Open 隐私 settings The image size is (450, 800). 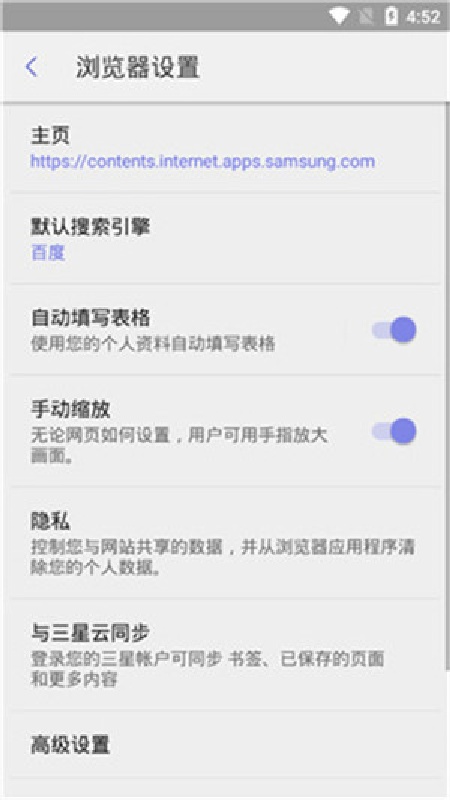[225, 542]
